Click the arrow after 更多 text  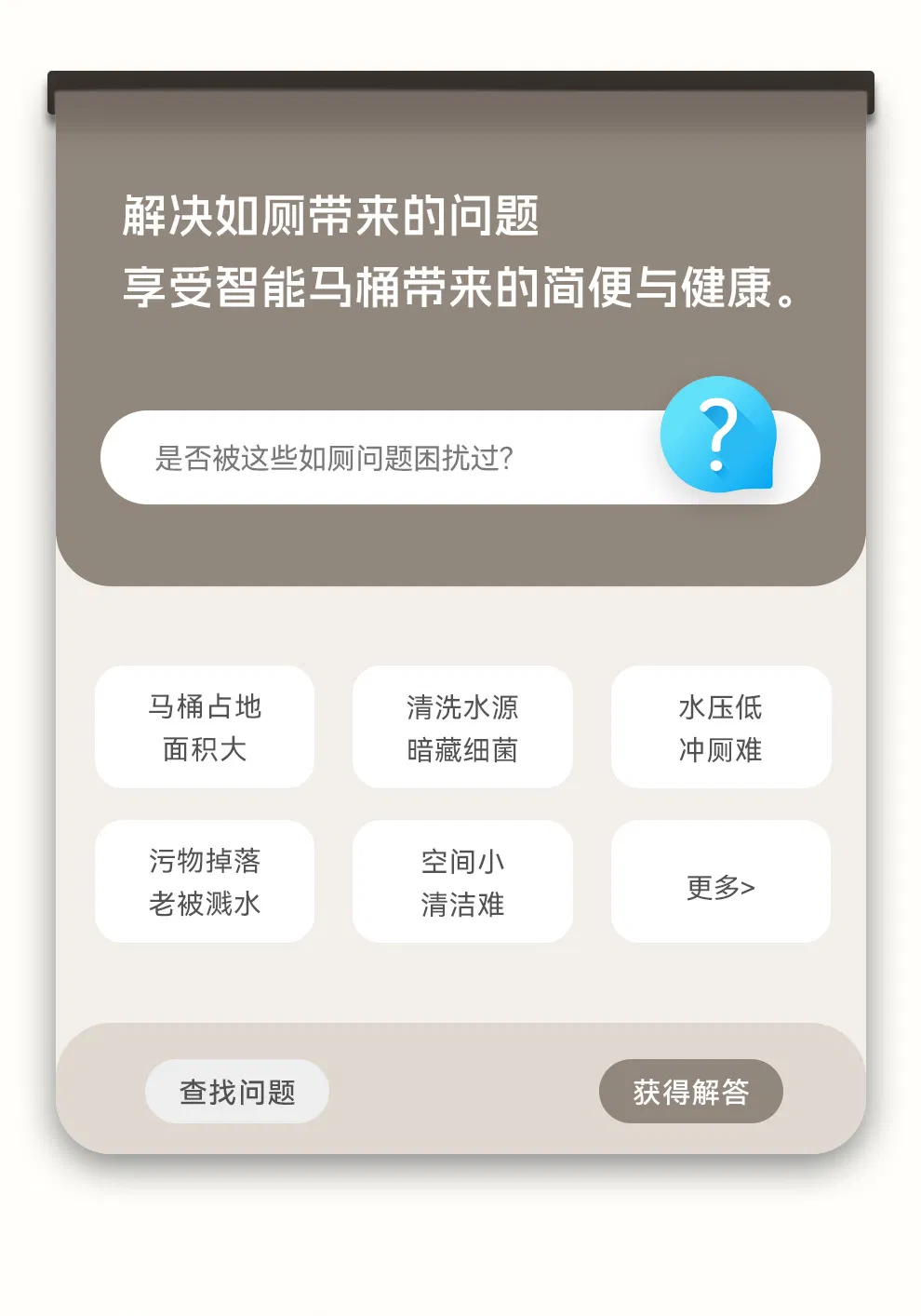click(749, 889)
